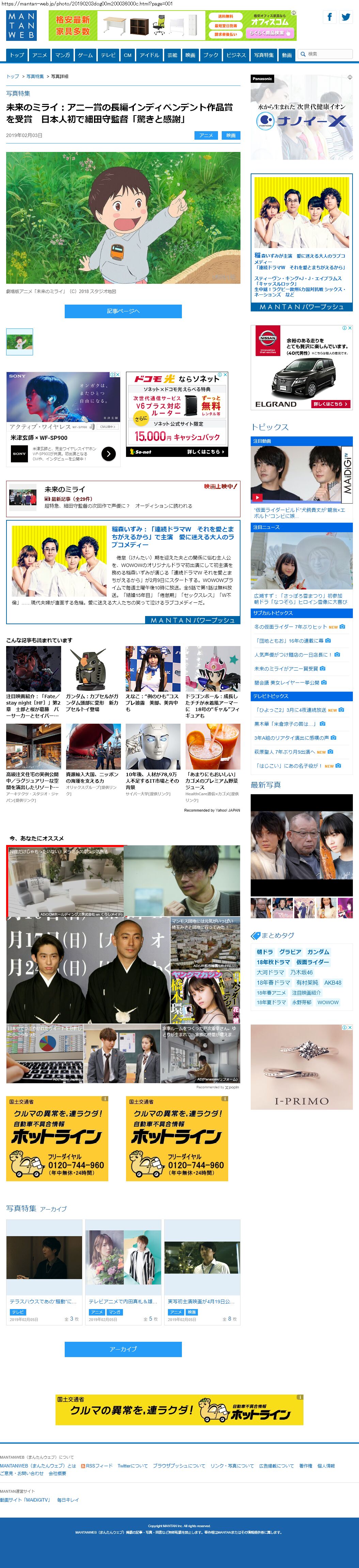Image resolution: width=359 pixels, height=1568 pixels.
Task: Go to the 写真特集 navigation tab
Action: pyautogui.click(x=264, y=55)
